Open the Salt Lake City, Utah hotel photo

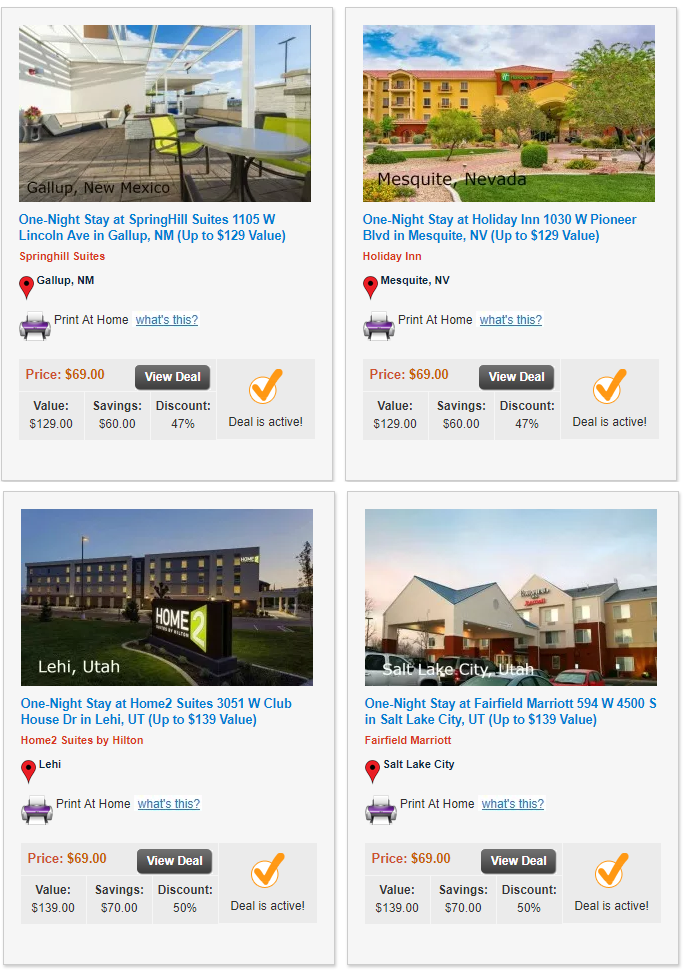coord(511,597)
